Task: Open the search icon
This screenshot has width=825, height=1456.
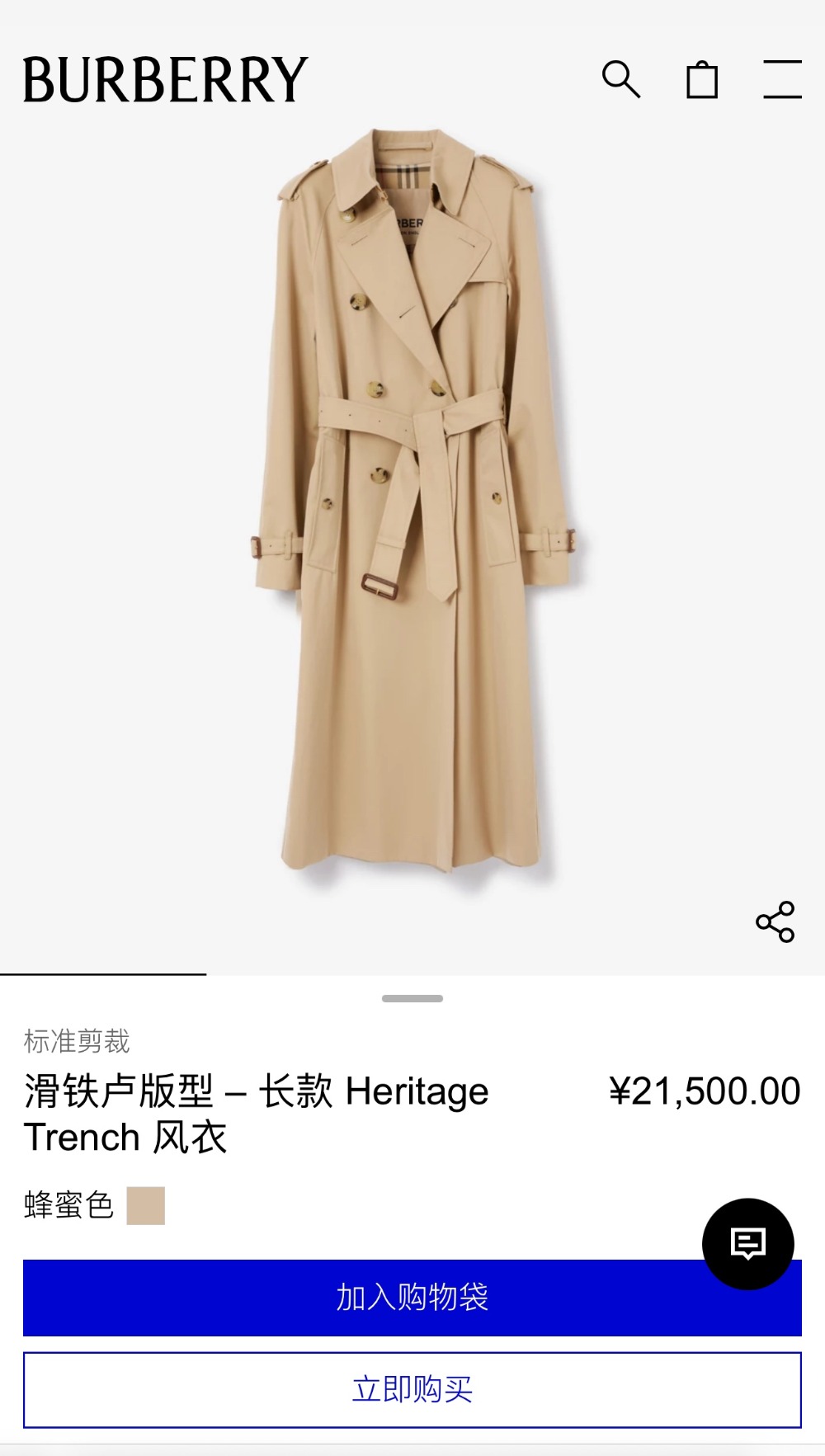Action: [x=620, y=79]
